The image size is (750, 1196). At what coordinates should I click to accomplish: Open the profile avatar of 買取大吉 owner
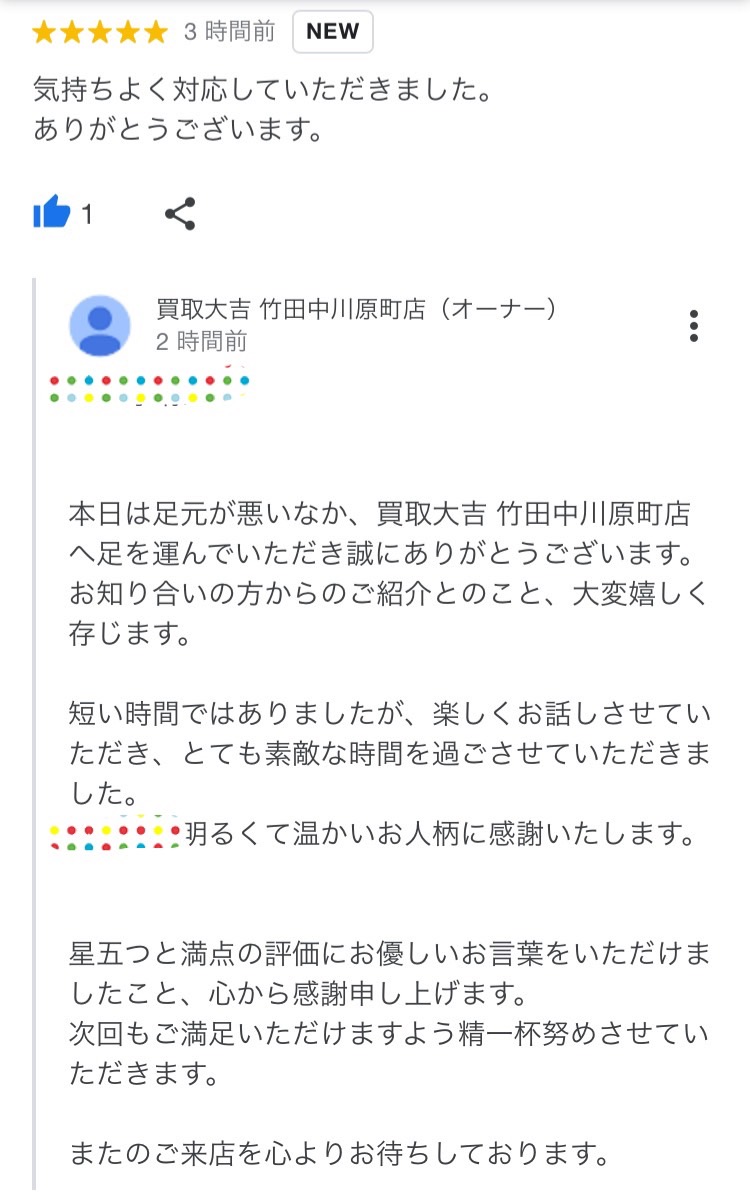coord(100,325)
